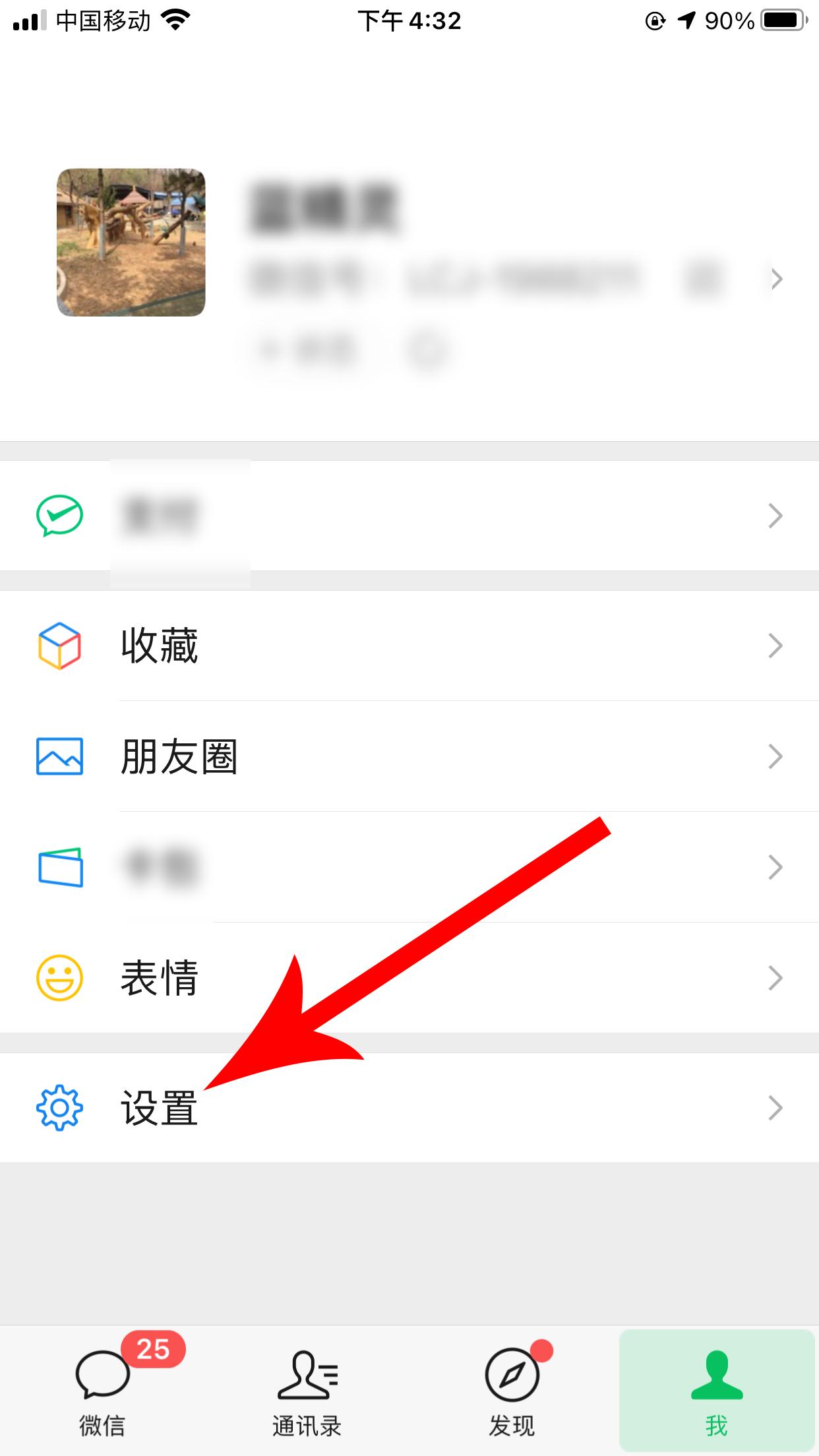The width and height of the screenshot is (819, 1456).
Task: Tap the green checkmark services icon
Action: (60, 515)
